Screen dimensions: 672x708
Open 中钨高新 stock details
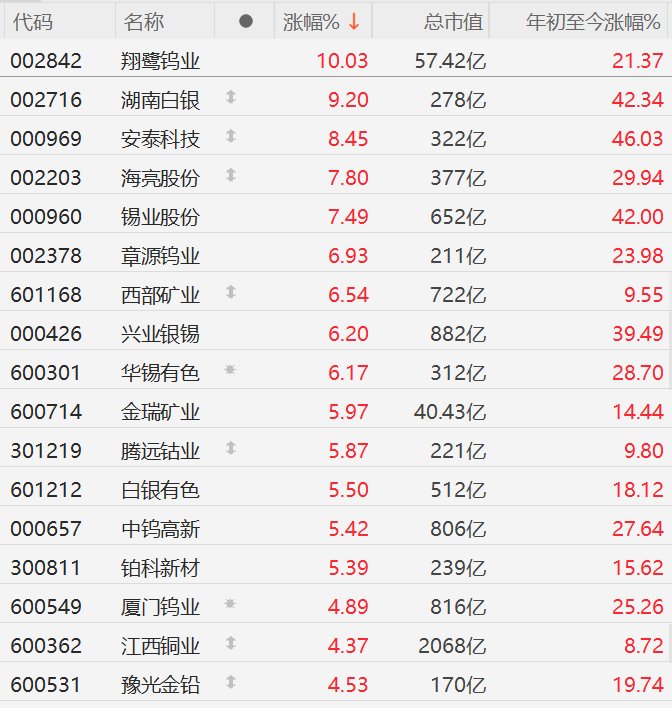tap(160, 529)
